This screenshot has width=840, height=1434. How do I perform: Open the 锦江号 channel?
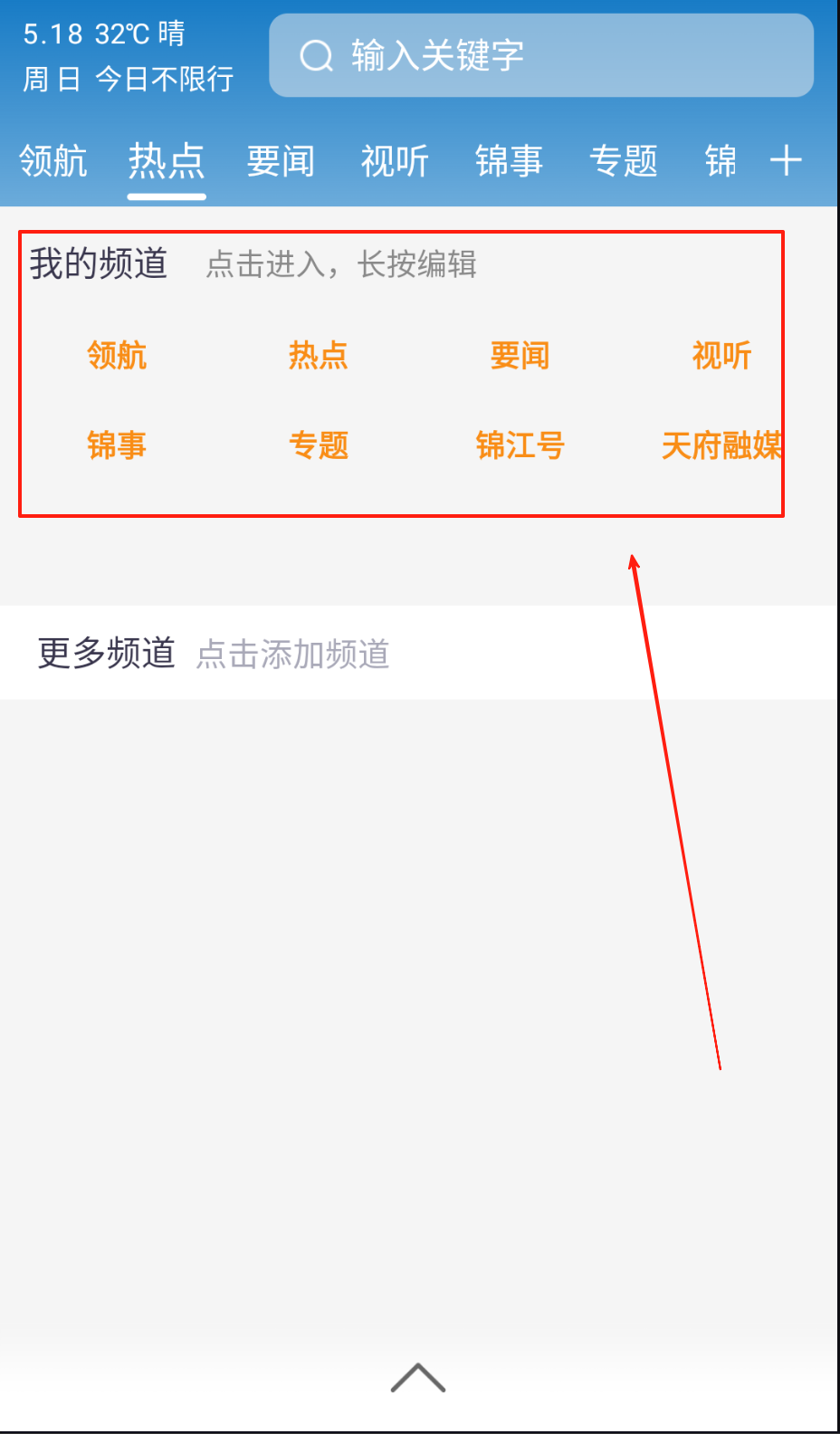click(520, 445)
